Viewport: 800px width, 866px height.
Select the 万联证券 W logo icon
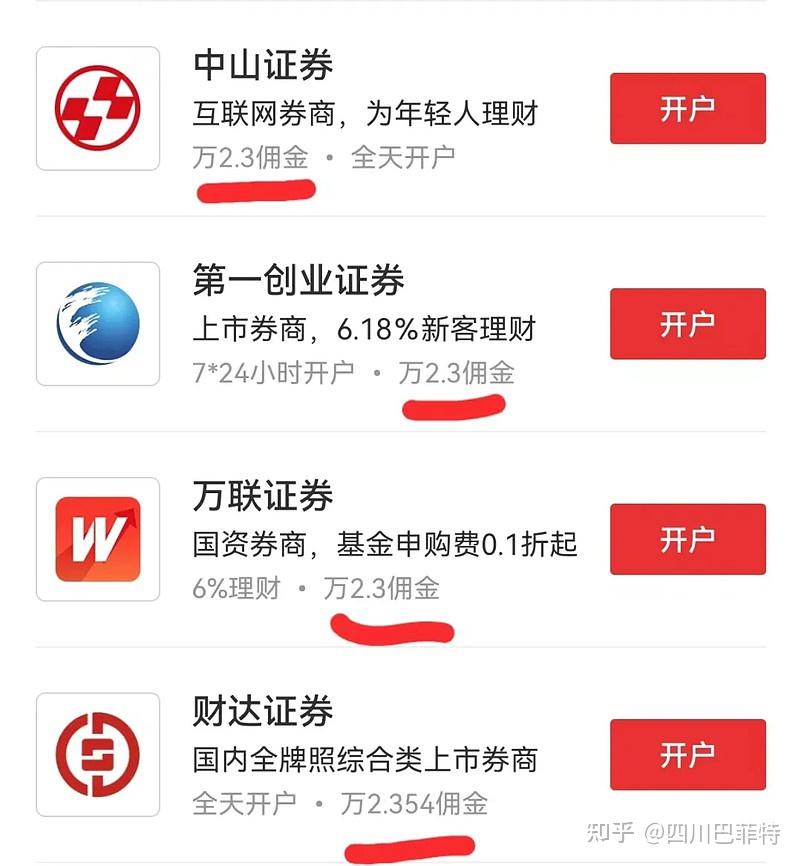pyautogui.click(x=96, y=536)
